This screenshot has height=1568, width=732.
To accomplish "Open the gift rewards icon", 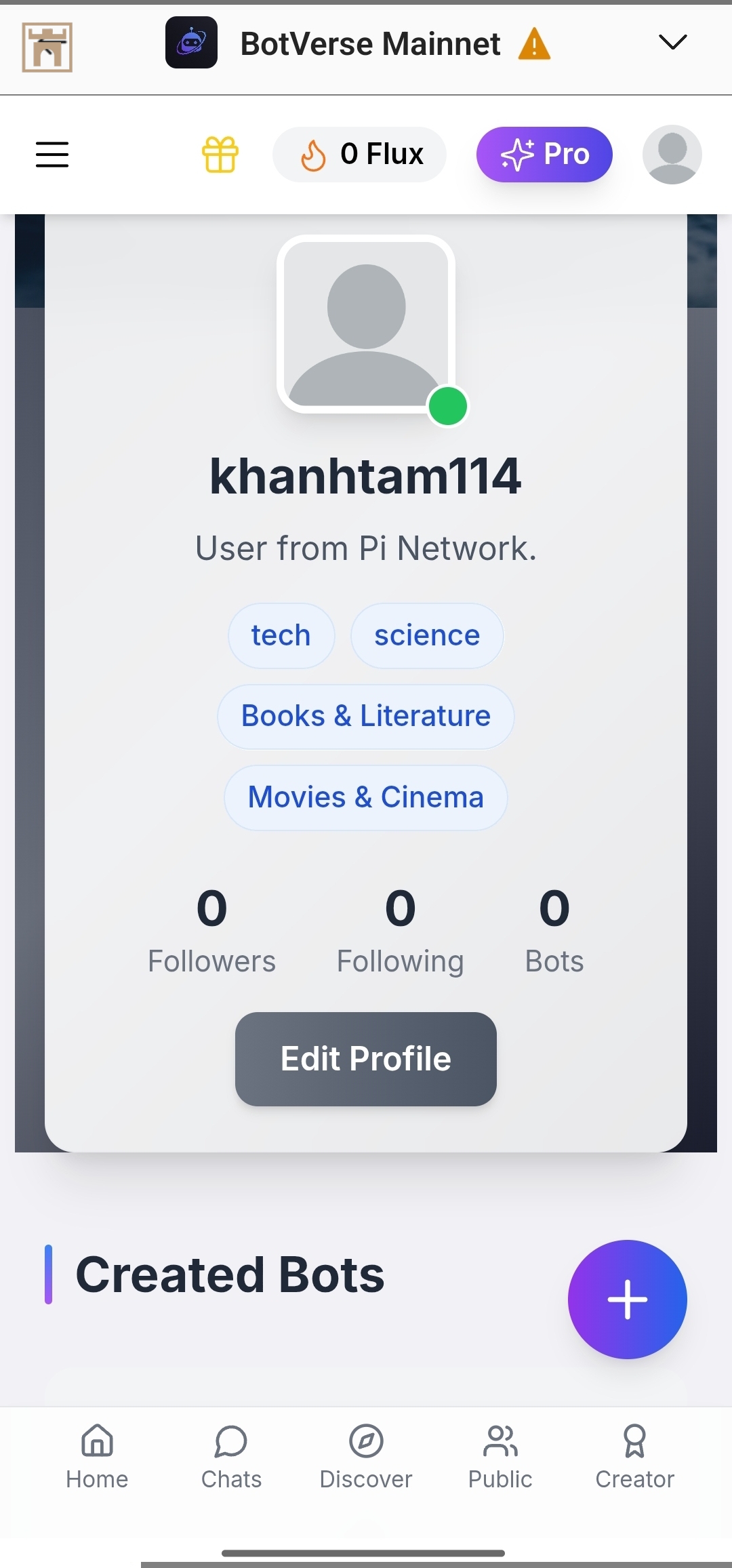I will coord(220,155).
